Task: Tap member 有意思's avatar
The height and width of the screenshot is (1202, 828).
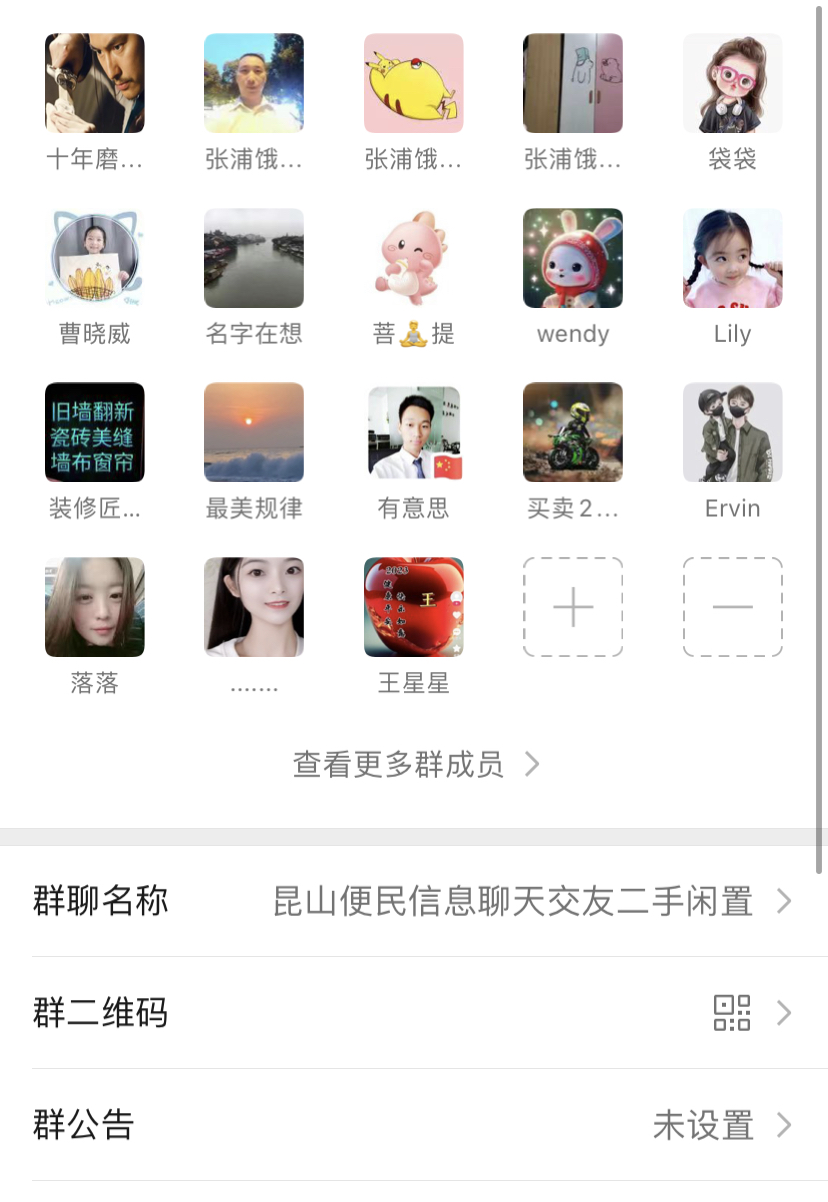Action: pos(414,432)
